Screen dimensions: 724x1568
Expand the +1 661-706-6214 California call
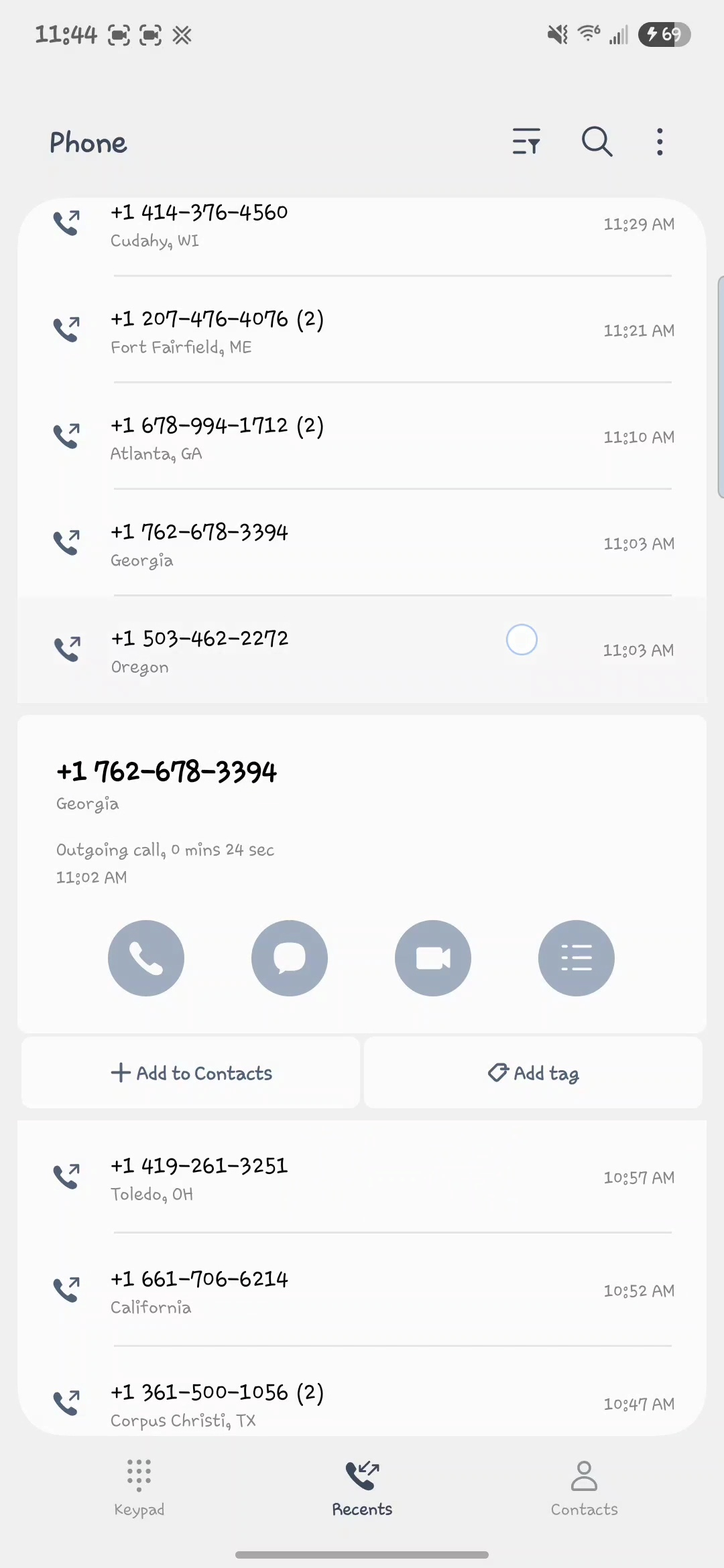(x=362, y=1291)
